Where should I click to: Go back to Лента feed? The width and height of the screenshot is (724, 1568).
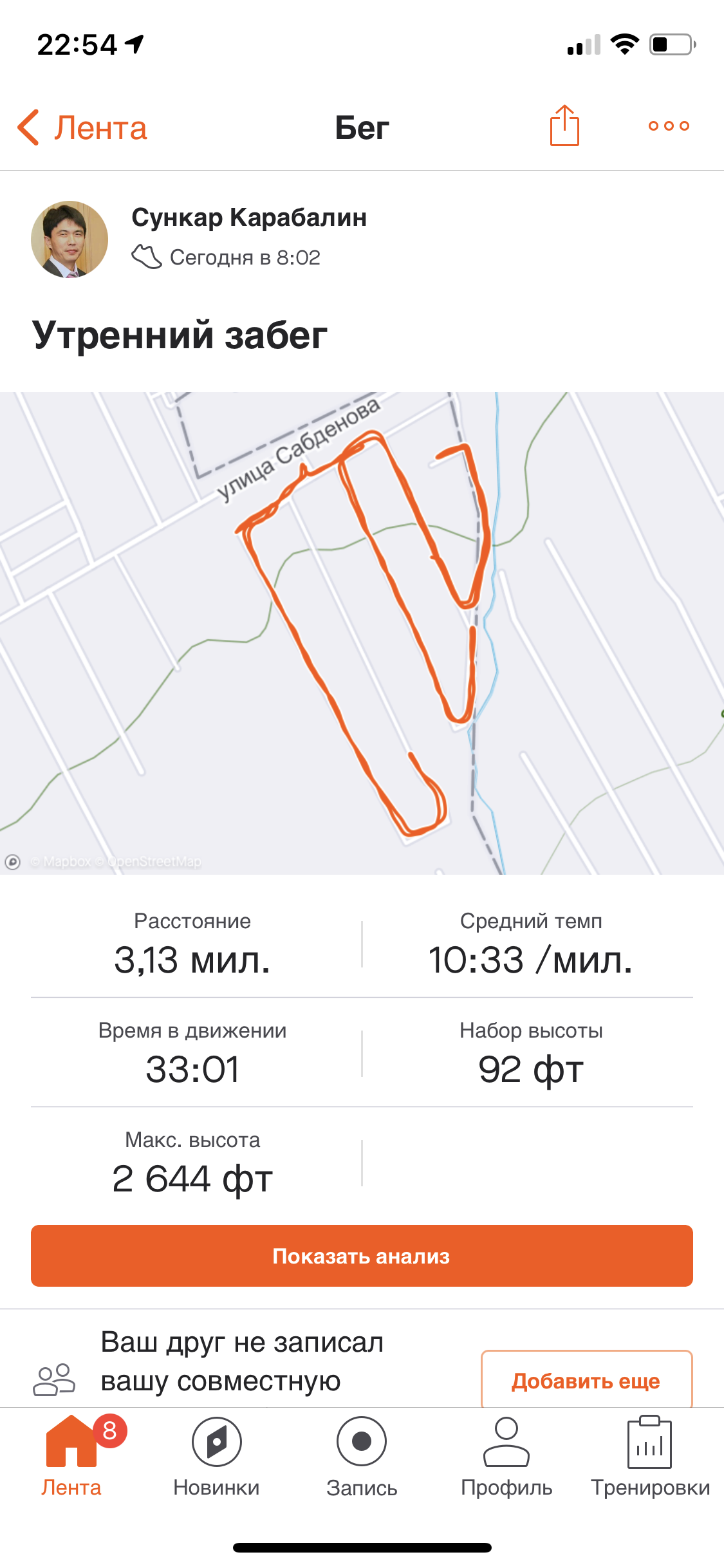[82, 127]
